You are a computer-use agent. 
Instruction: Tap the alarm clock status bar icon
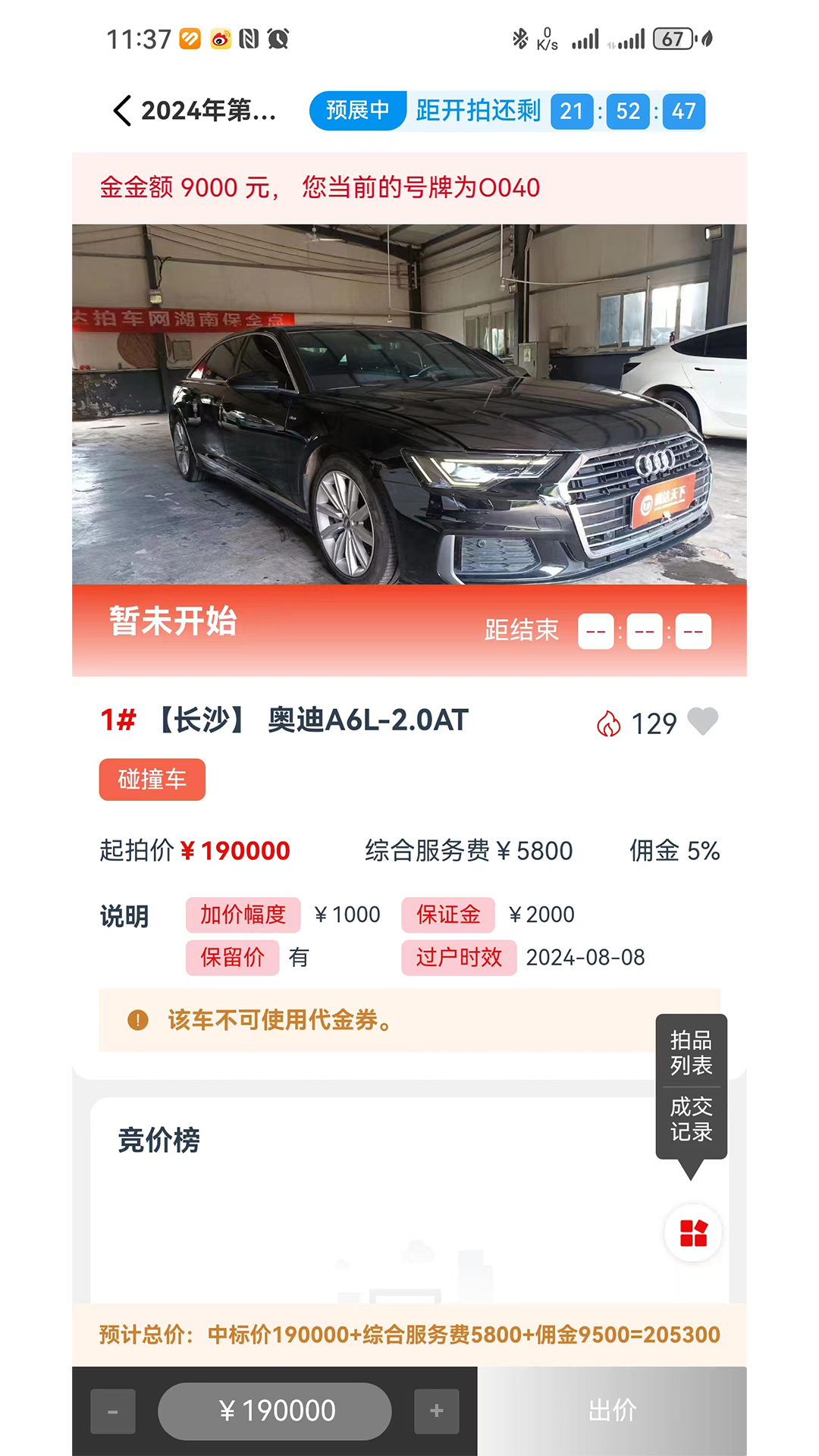pyautogui.click(x=278, y=39)
